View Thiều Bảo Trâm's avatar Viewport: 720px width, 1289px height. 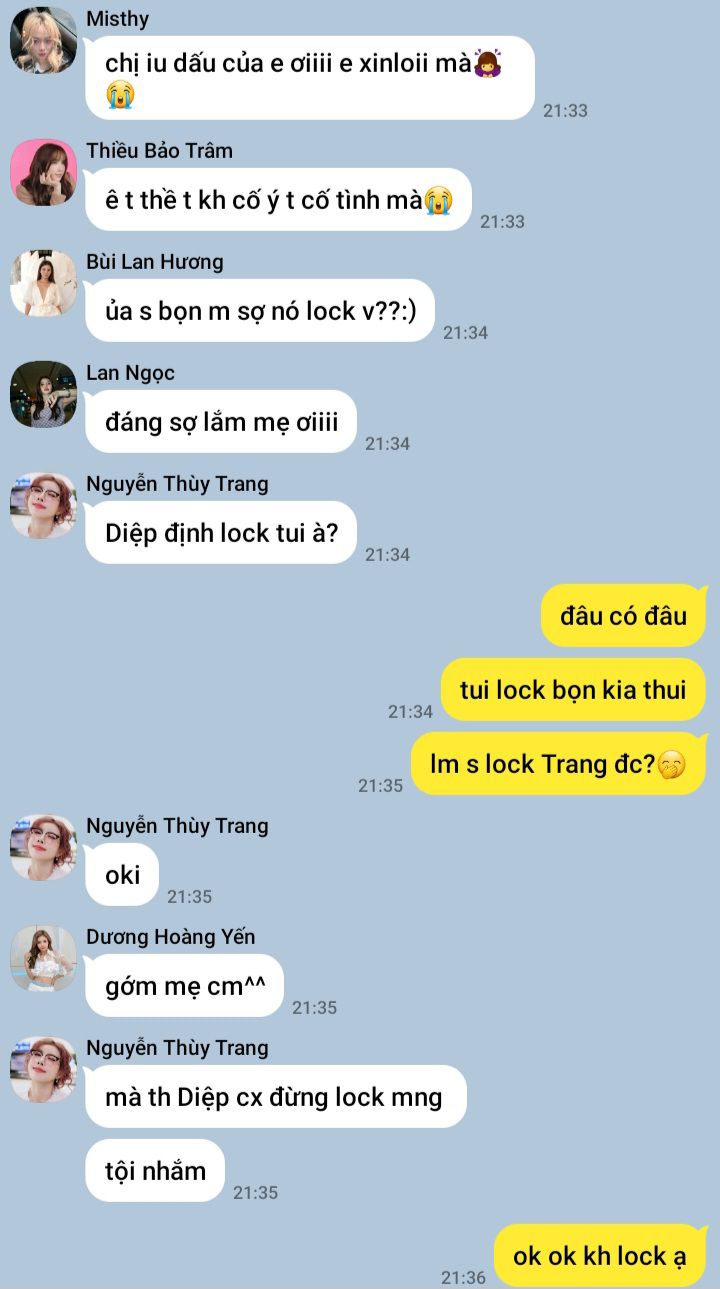[x=43, y=173]
